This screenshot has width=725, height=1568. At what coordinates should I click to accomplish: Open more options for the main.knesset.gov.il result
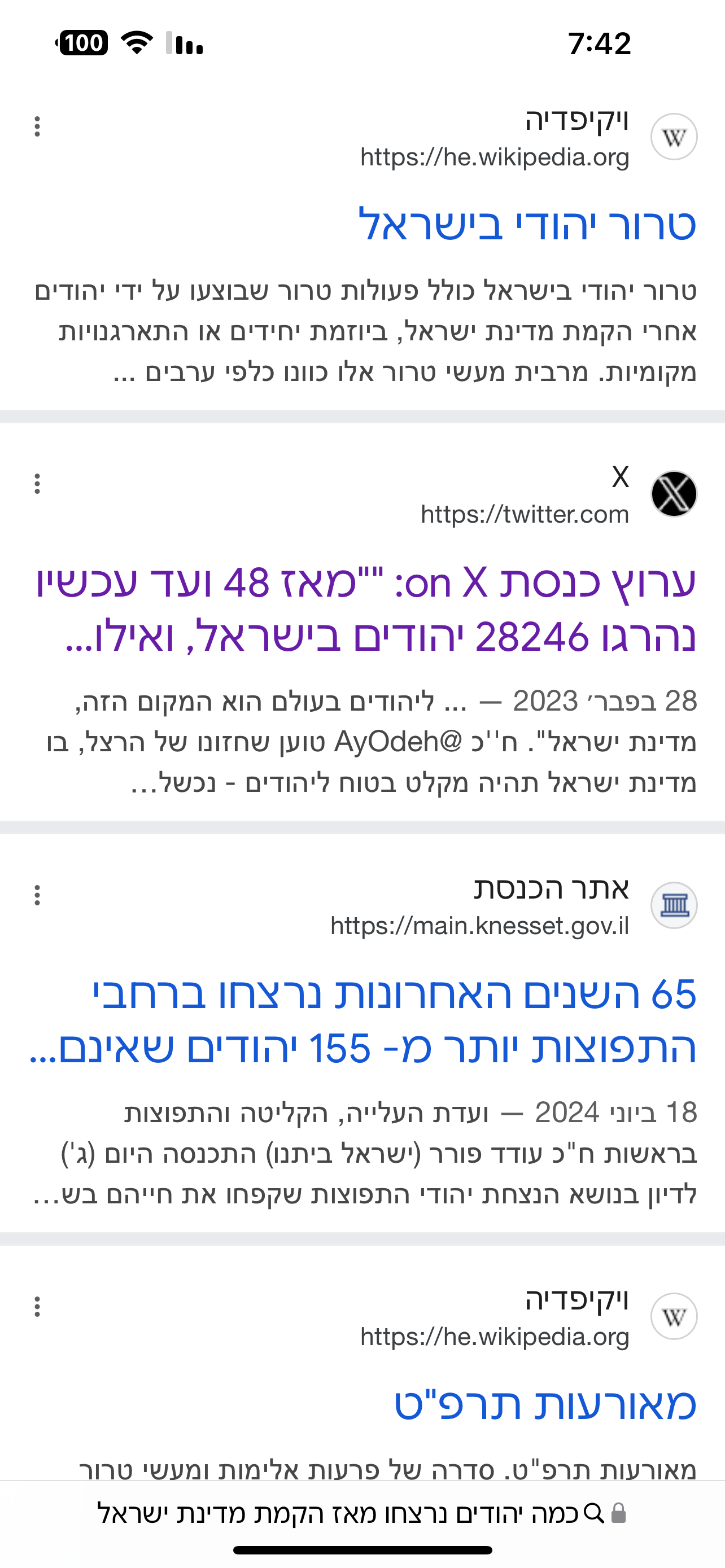coord(37,895)
